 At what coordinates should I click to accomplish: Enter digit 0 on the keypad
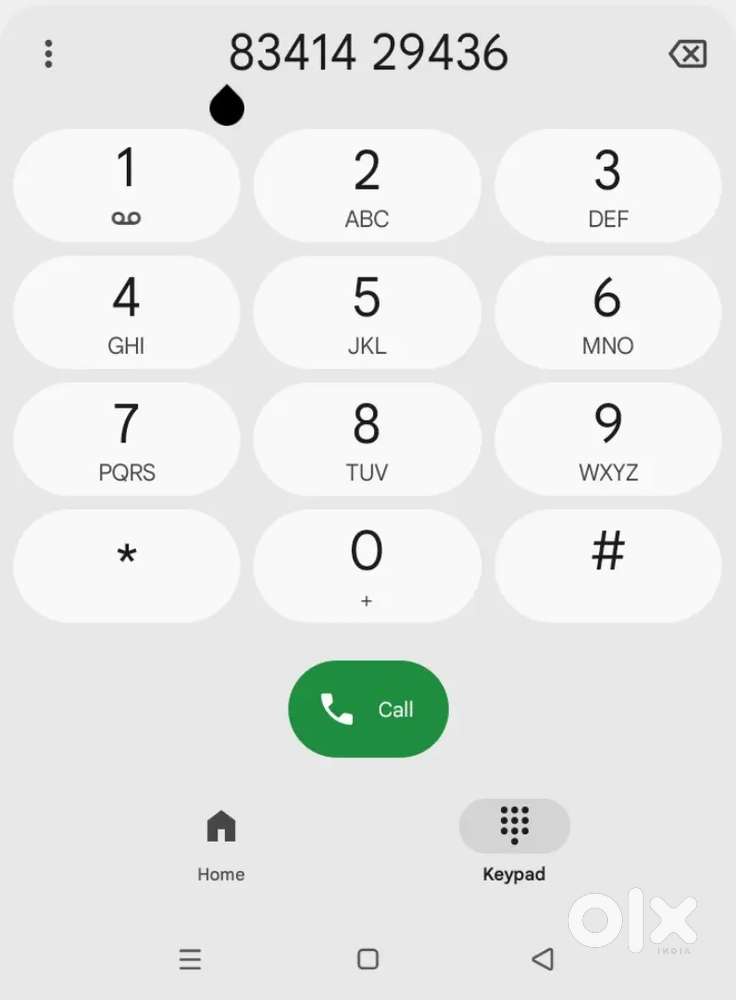point(367,566)
